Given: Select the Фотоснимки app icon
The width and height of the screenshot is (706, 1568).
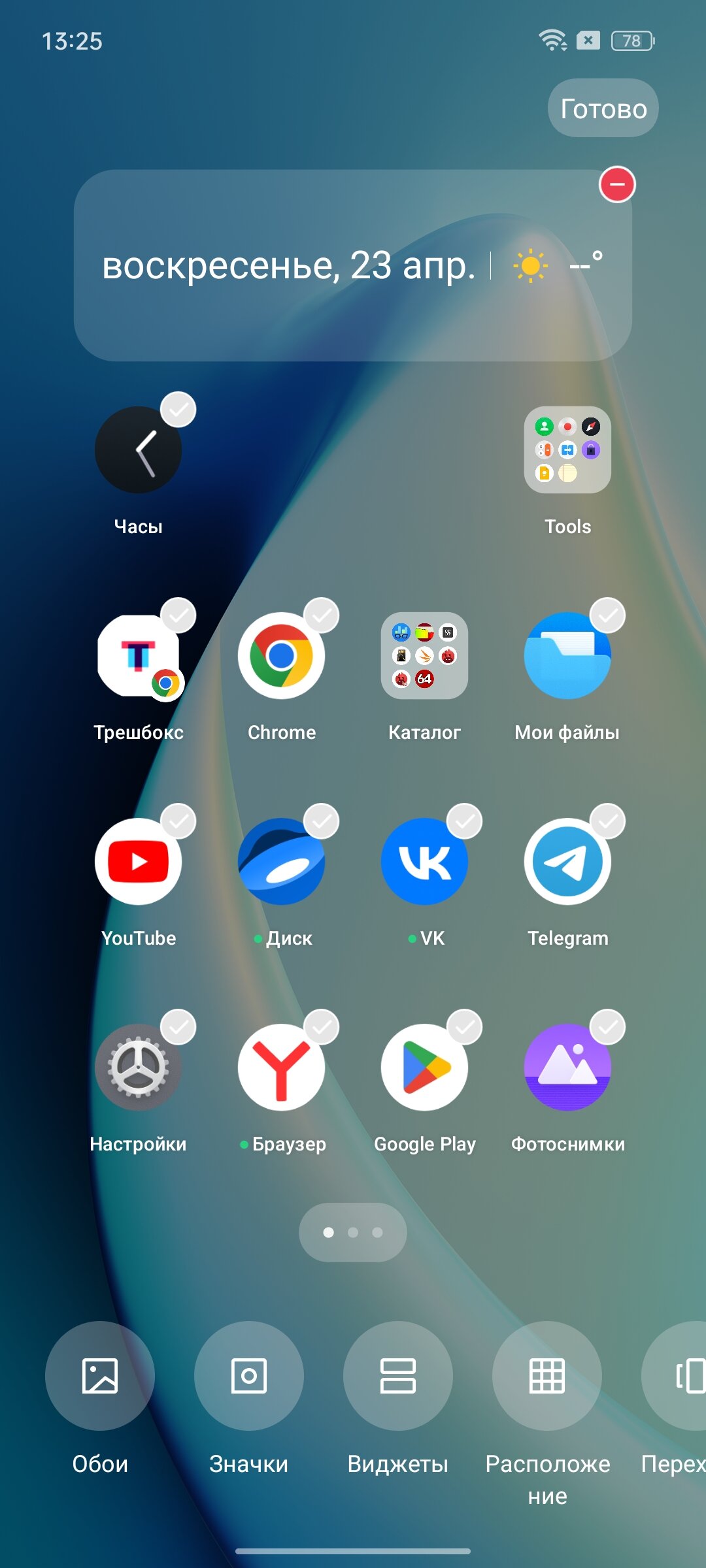Looking at the screenshot, I should (567, 1068).
